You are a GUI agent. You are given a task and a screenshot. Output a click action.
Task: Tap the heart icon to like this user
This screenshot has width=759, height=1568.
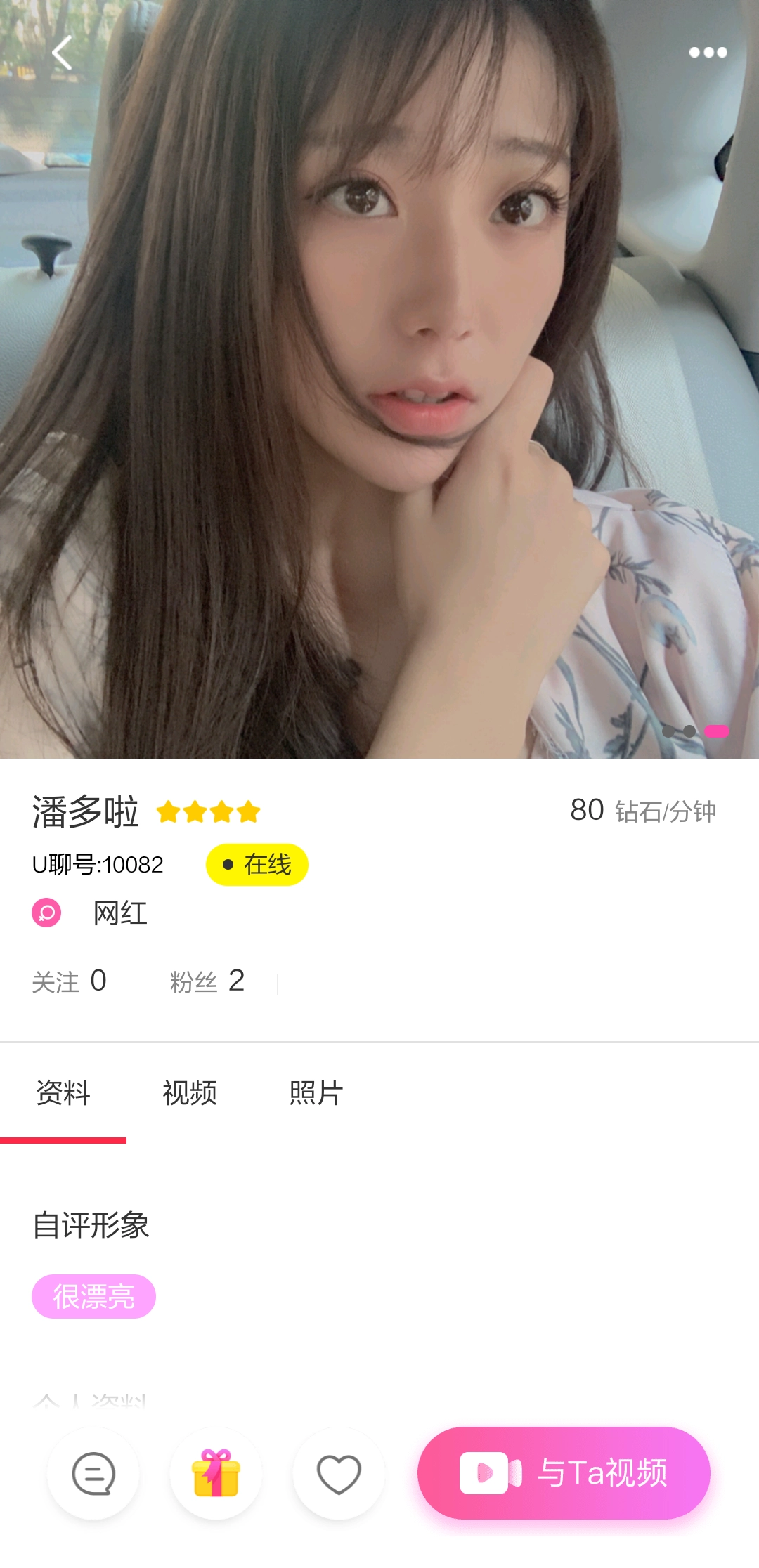tap(338, 1472)
